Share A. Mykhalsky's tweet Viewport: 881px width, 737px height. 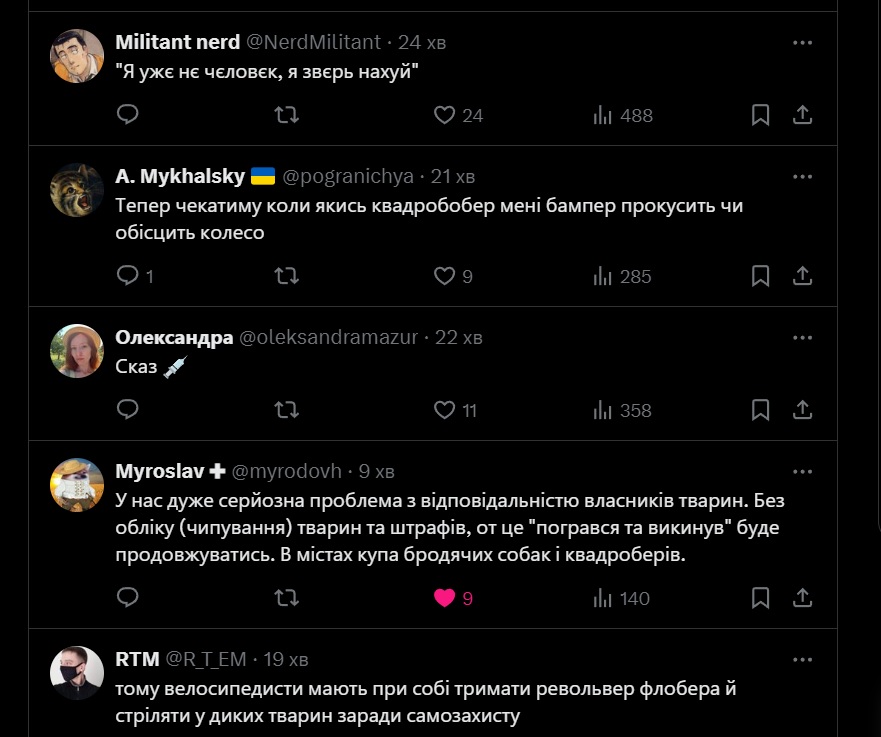point(801,276)
